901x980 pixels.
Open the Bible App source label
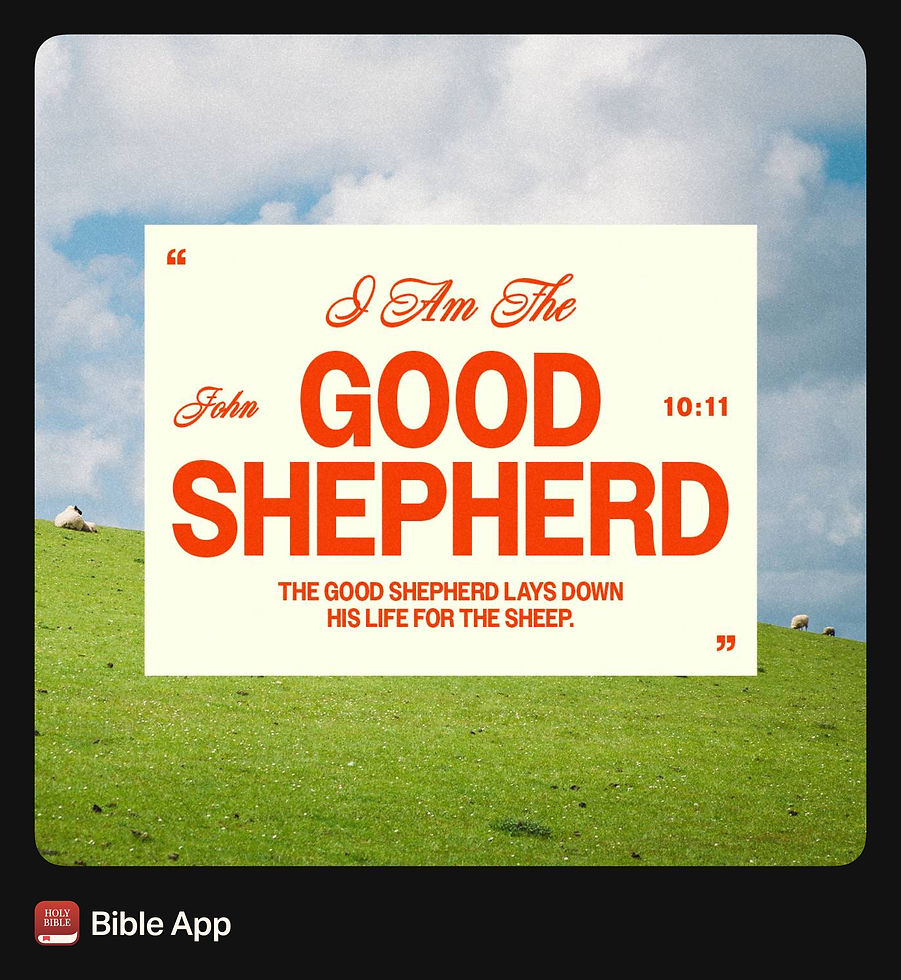point(160,924)
